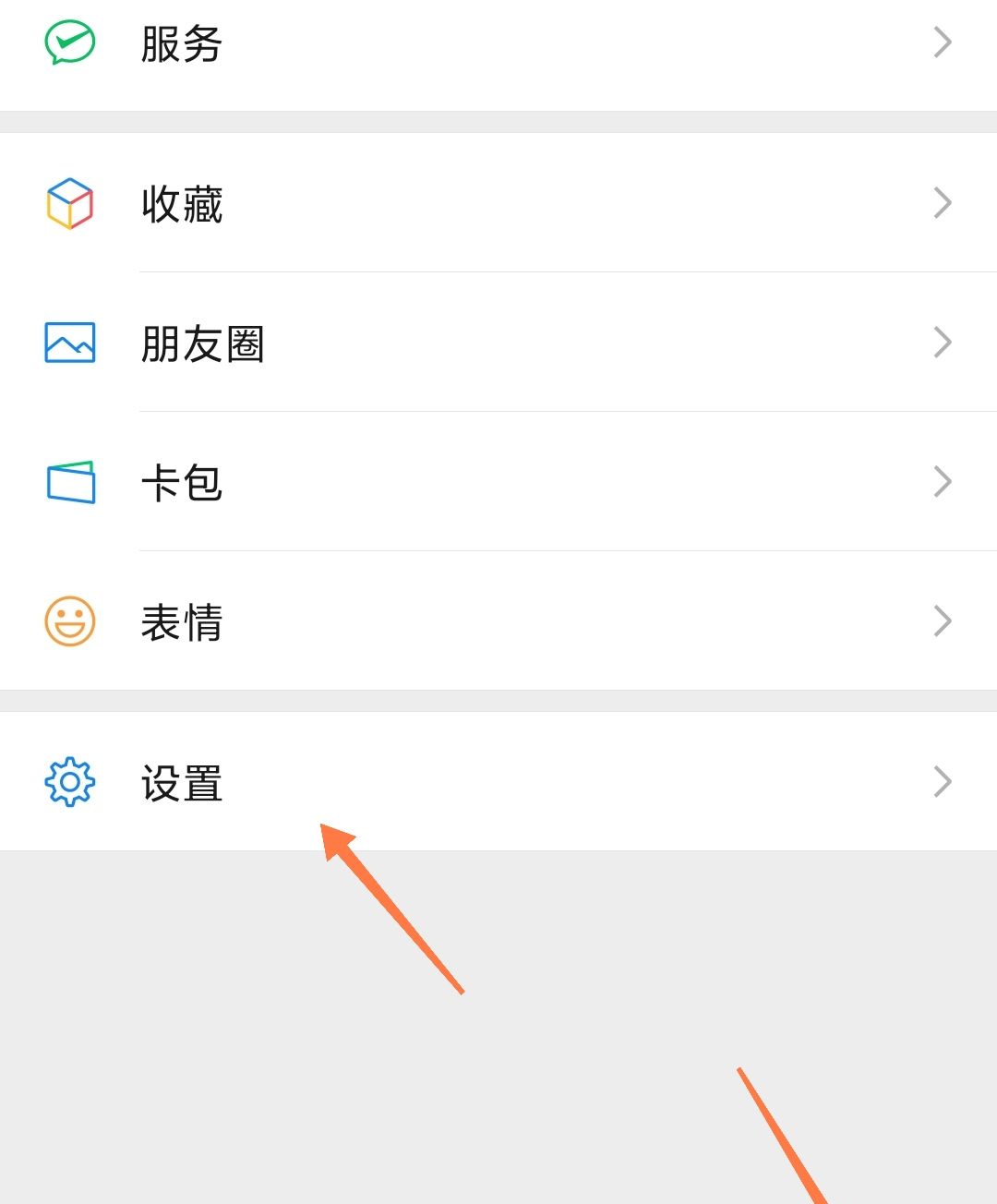The width and height of the screenshot is (997, 1204).
Task: Click the blue wallet icon for 卡包
Action: pos(68,481)
